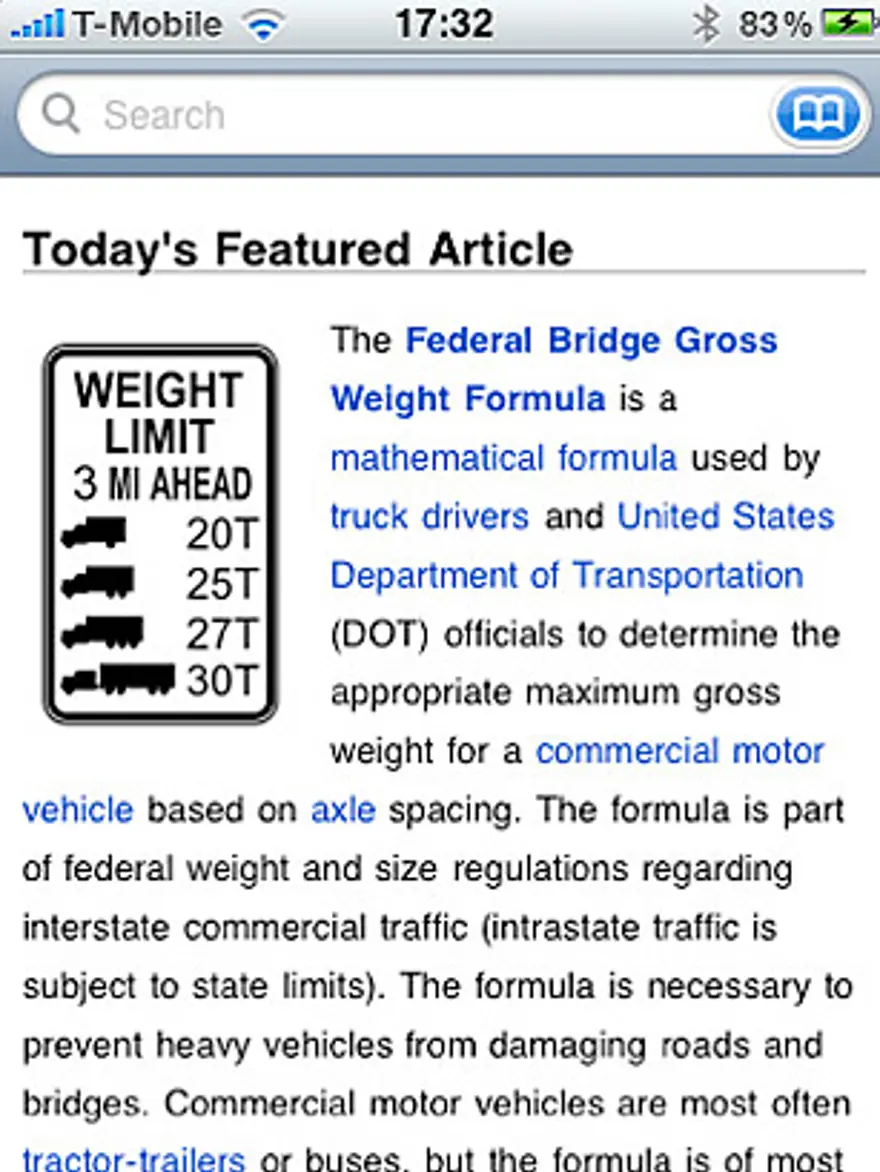Image resolution: width=880 pixels, height=1172 pixels.
Task: Open the bookmarks book icon
Action: pyautogui.click(x=817, y=115)
